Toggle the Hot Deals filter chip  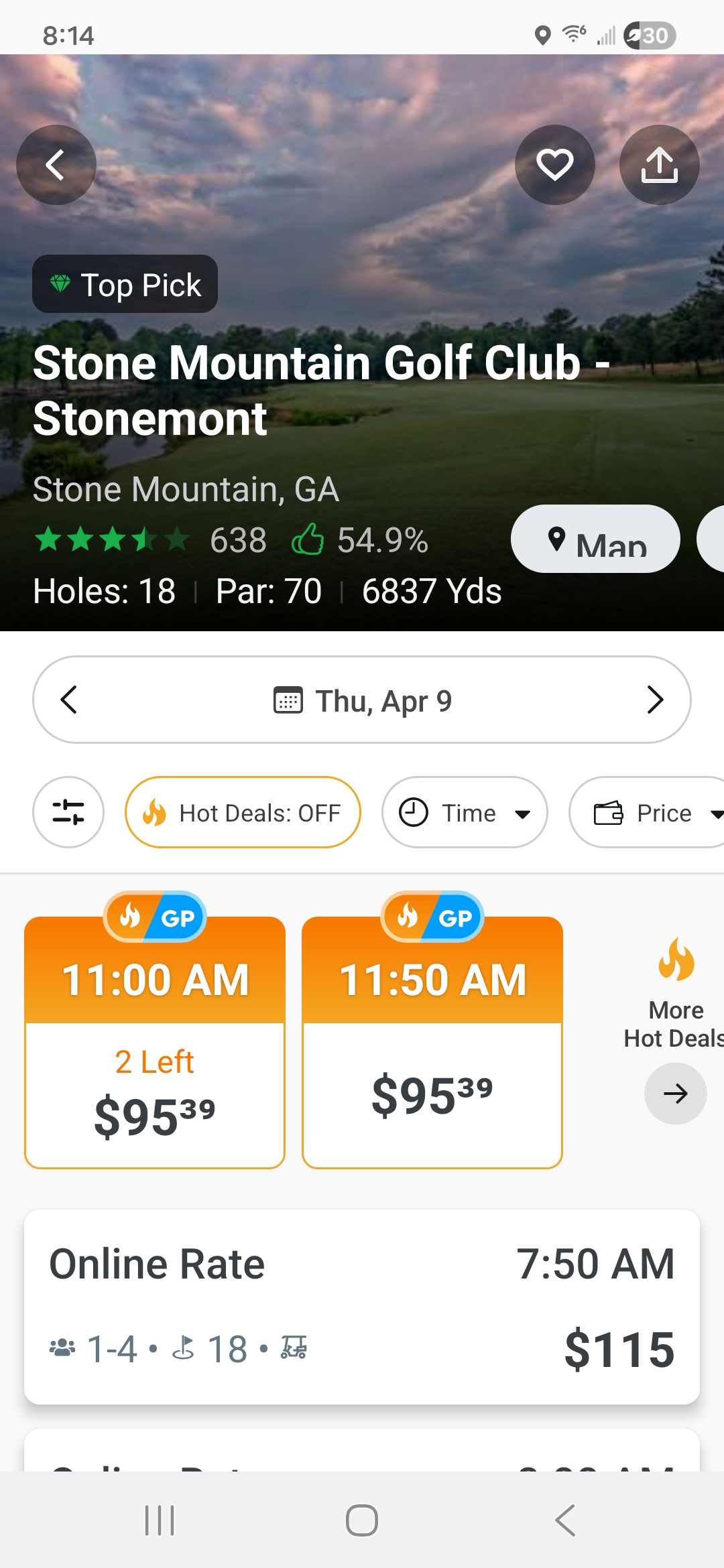click(243, 812)
